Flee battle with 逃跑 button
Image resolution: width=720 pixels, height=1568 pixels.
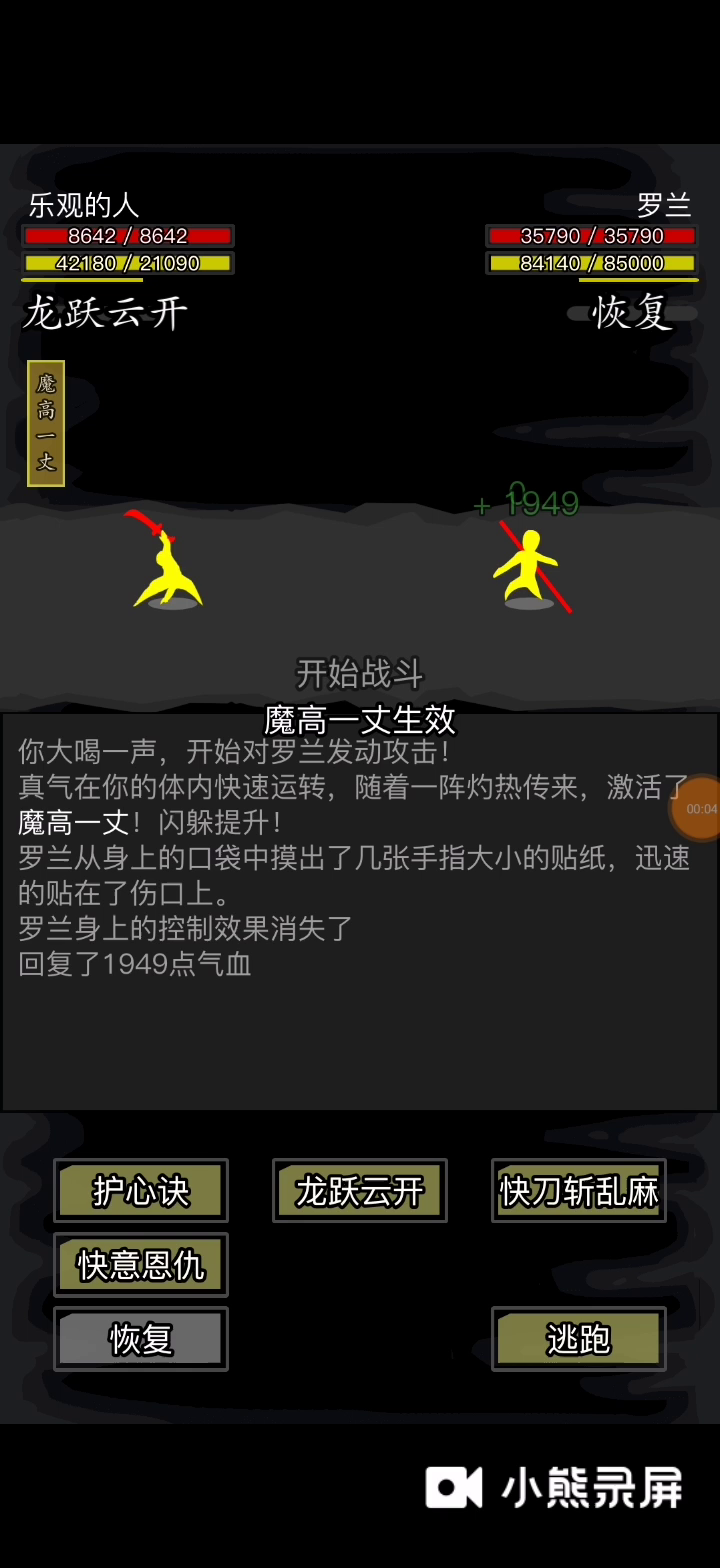tap(579, 1338)
